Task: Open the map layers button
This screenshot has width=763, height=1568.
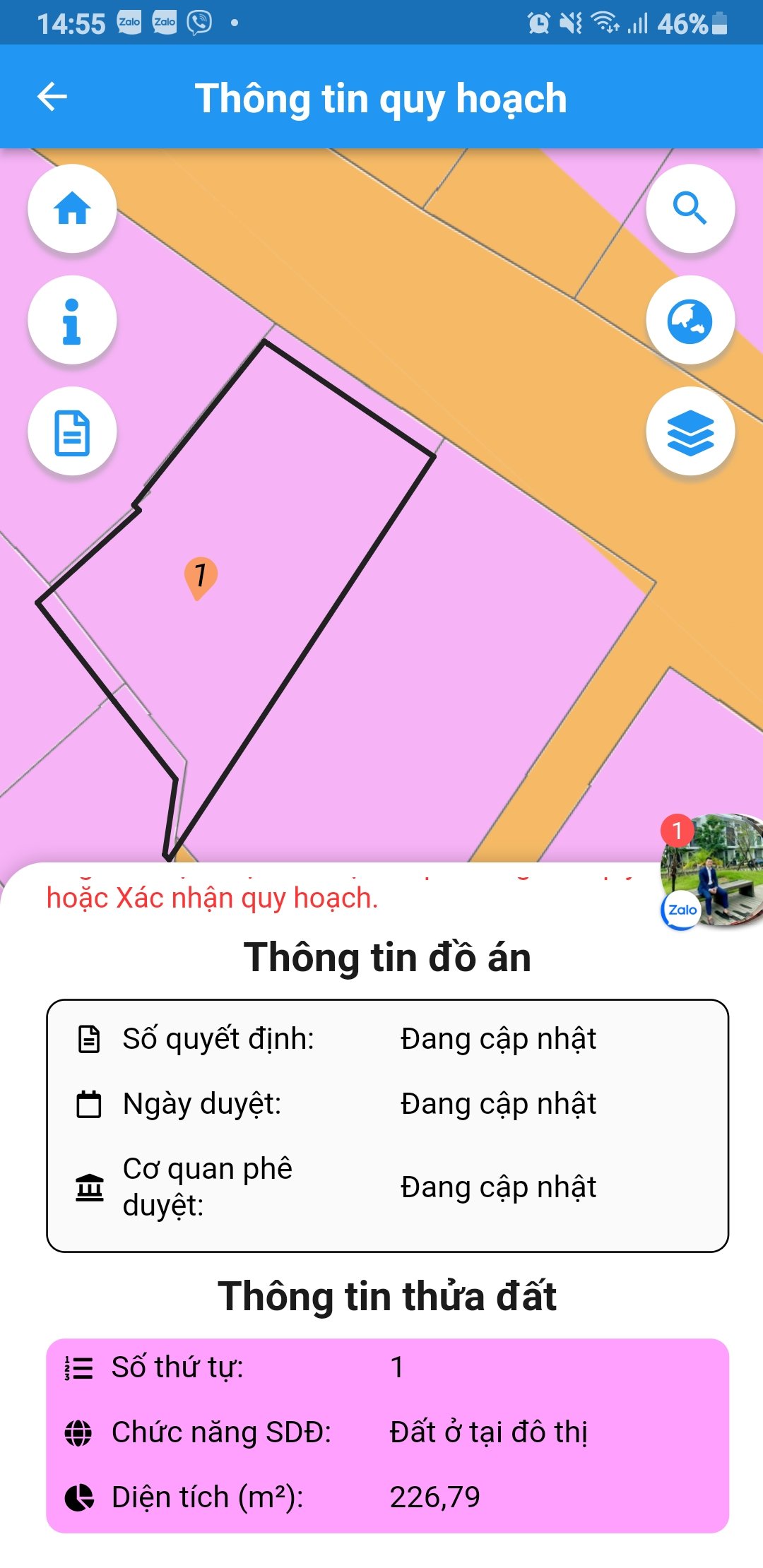Action: coord(690,432)
